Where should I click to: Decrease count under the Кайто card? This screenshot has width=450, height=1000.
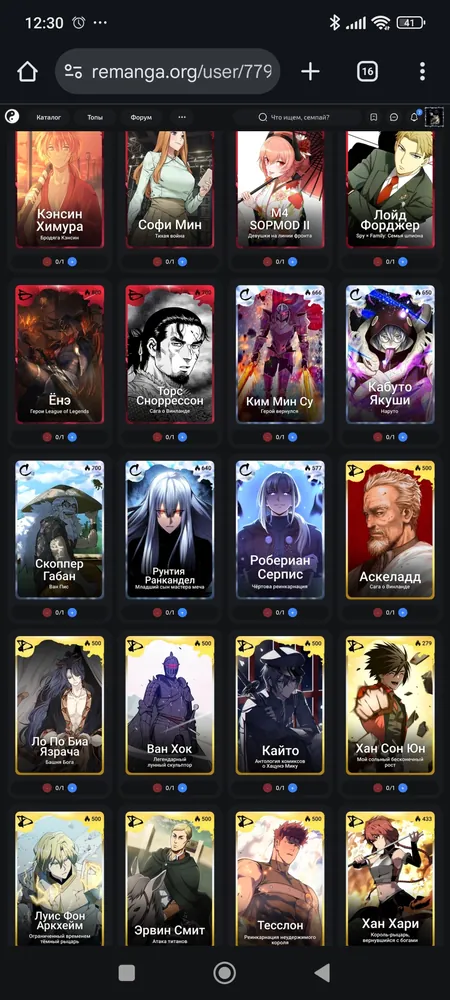coord(268,788)
